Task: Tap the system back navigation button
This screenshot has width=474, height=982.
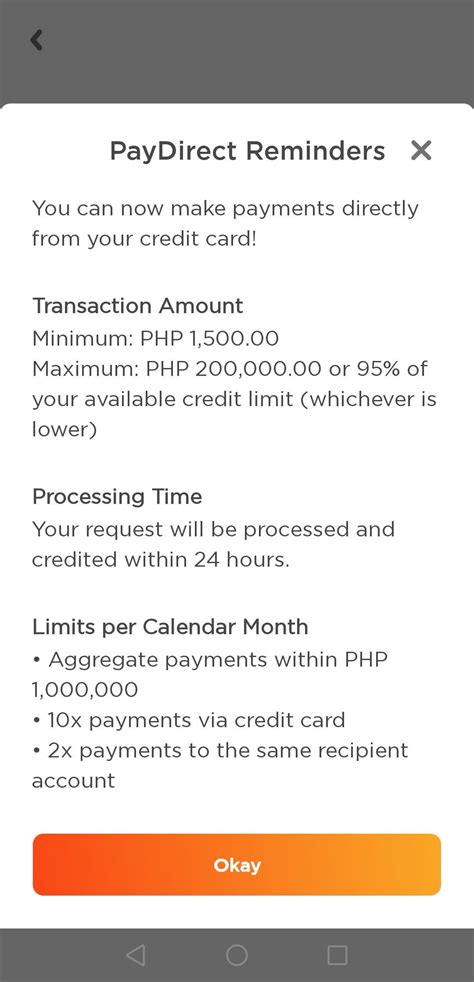Action: coord(136,955)
